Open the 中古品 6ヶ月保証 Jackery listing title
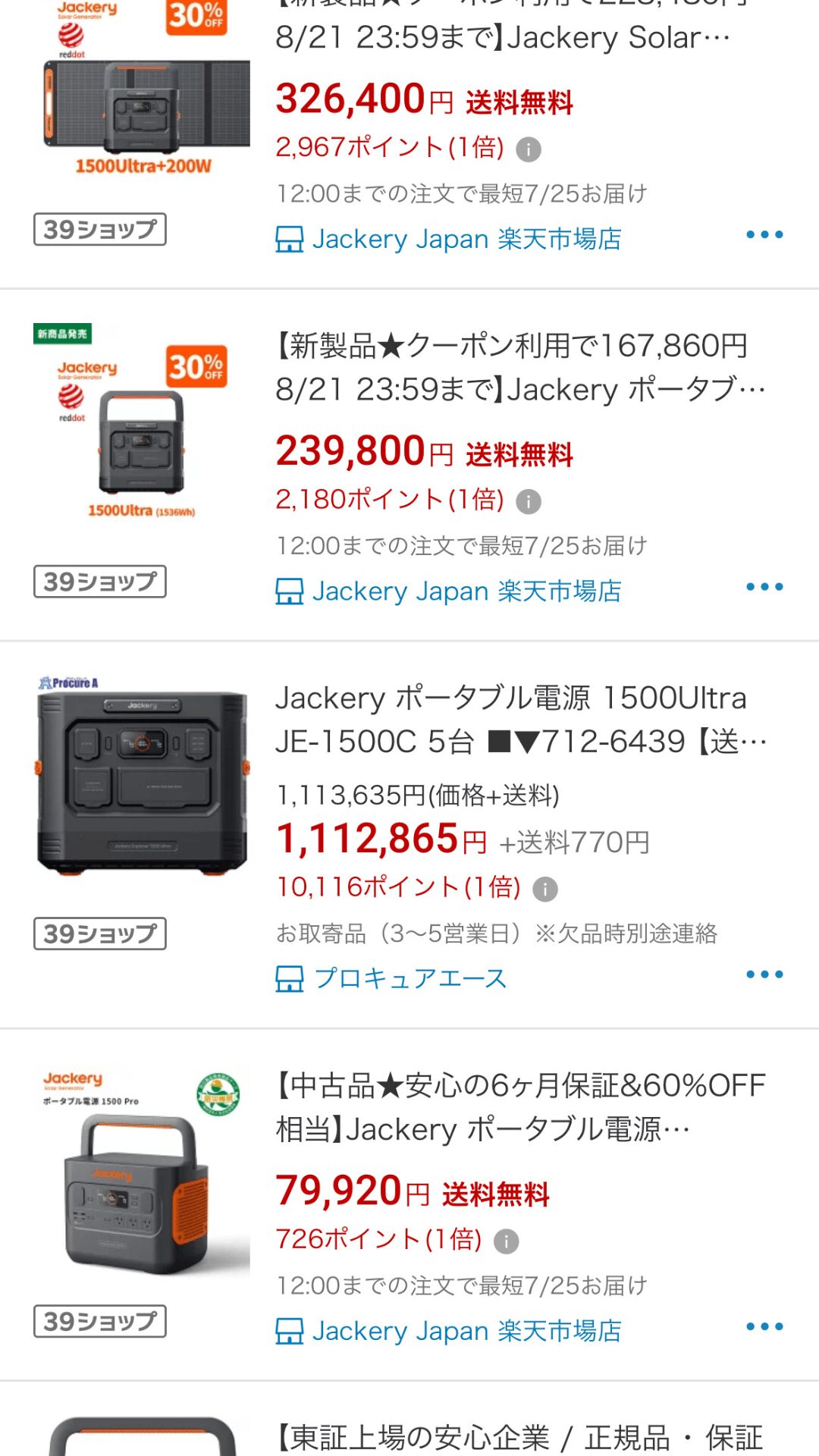 pyautogui.click(x=521, y=1107)
